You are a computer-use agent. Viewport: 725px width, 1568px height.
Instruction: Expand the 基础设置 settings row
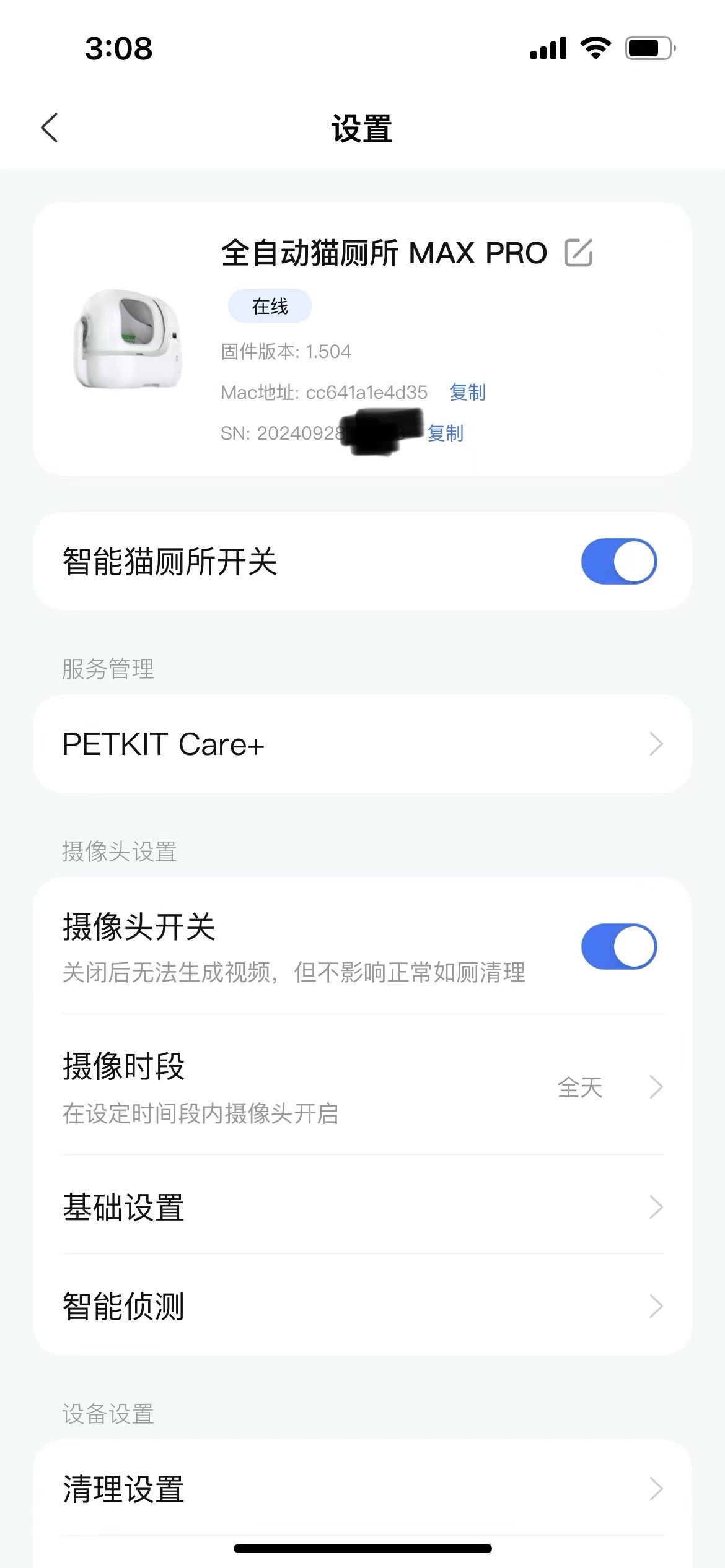pyautogui.click(x=362, y=1209)
